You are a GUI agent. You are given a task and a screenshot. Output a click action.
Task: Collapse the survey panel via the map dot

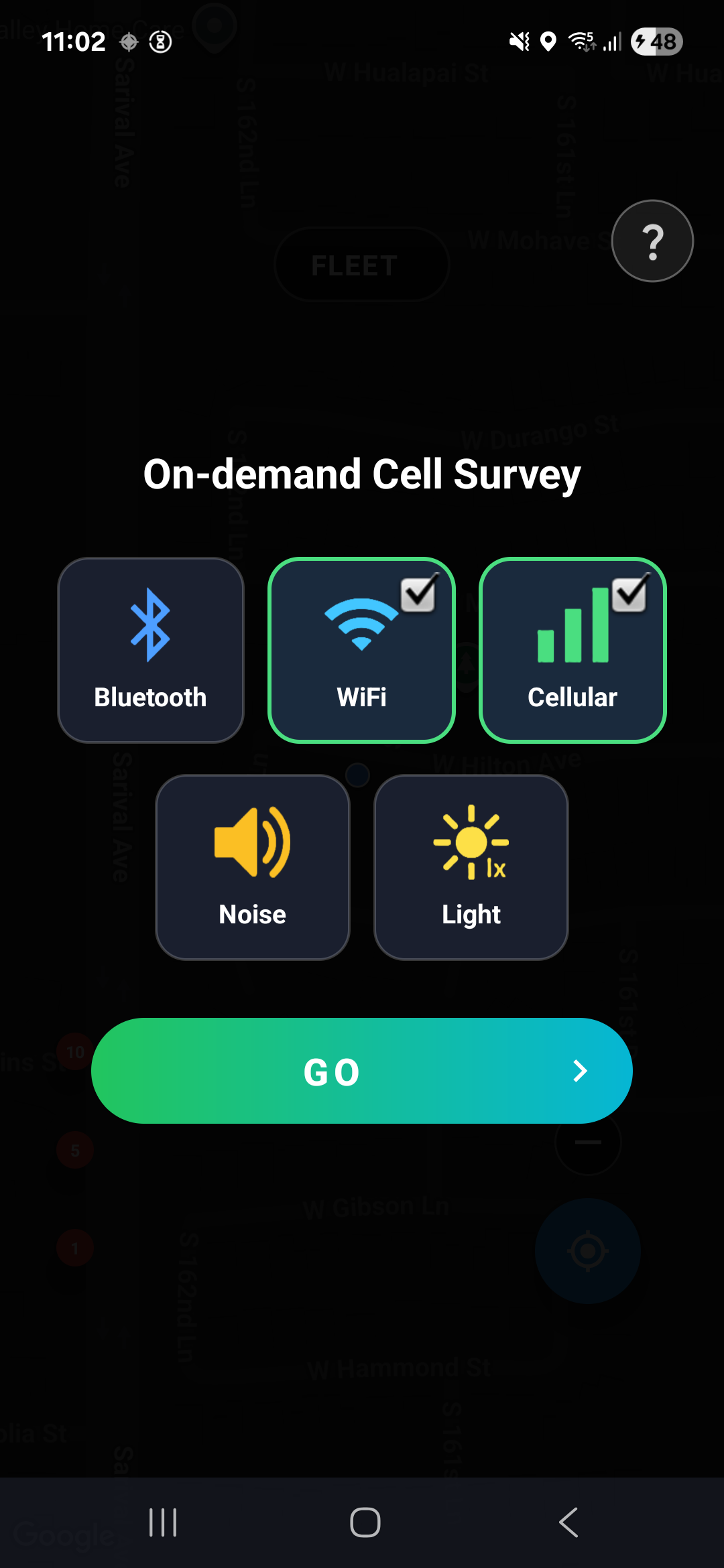click(x=358, y=775)
